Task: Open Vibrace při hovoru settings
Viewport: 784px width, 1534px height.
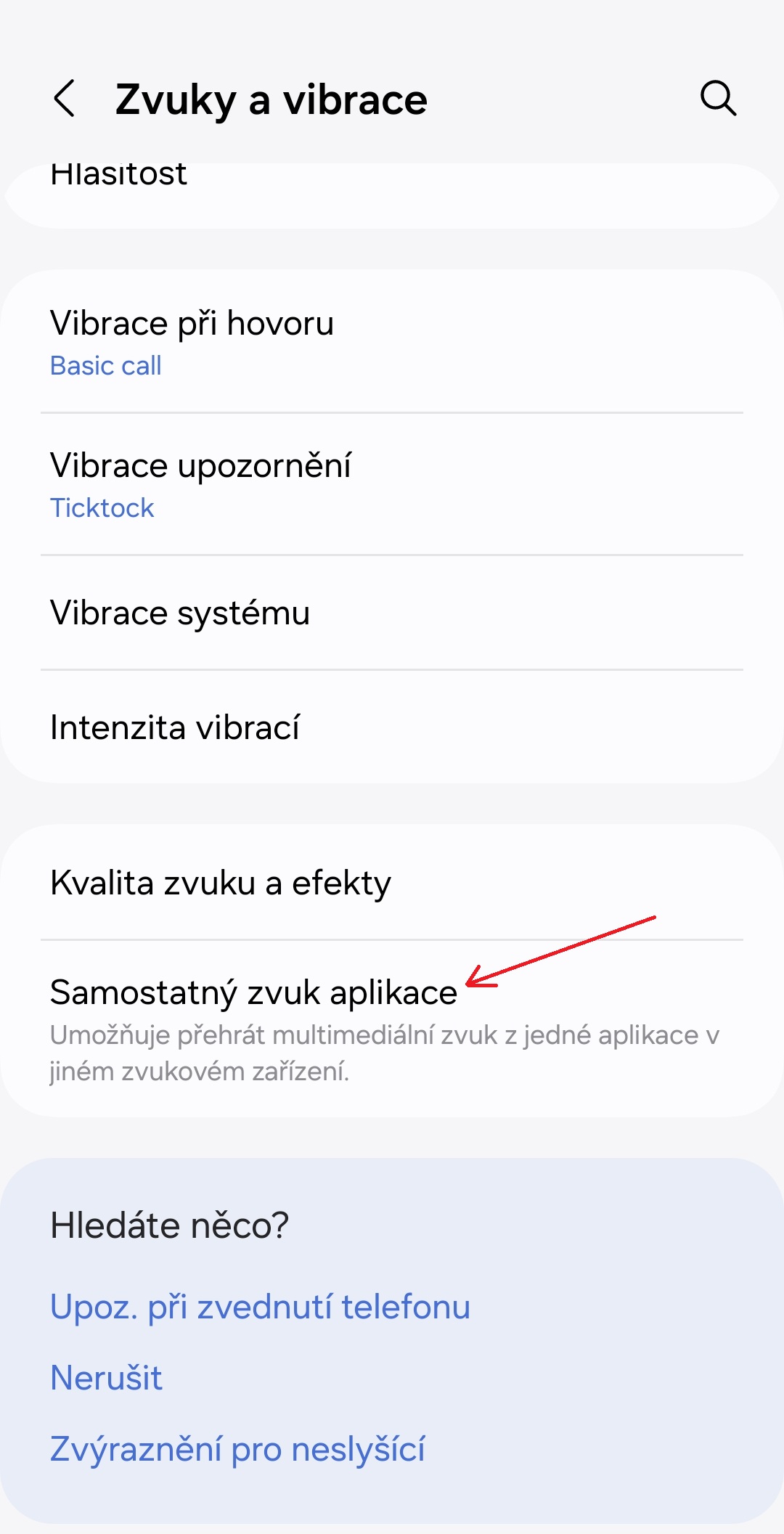Action: pos(392,341)
